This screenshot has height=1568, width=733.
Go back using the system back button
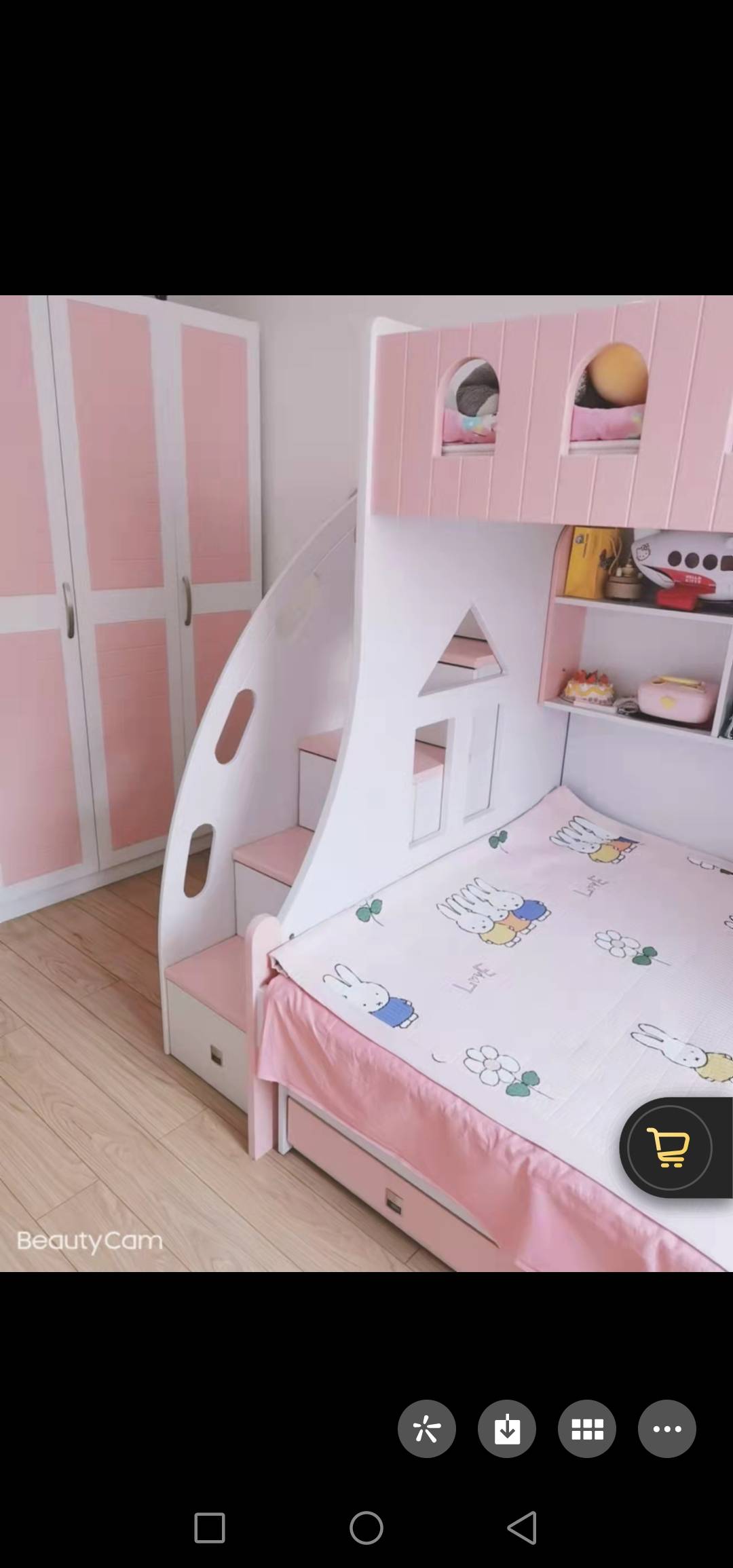click(523, 1528)
